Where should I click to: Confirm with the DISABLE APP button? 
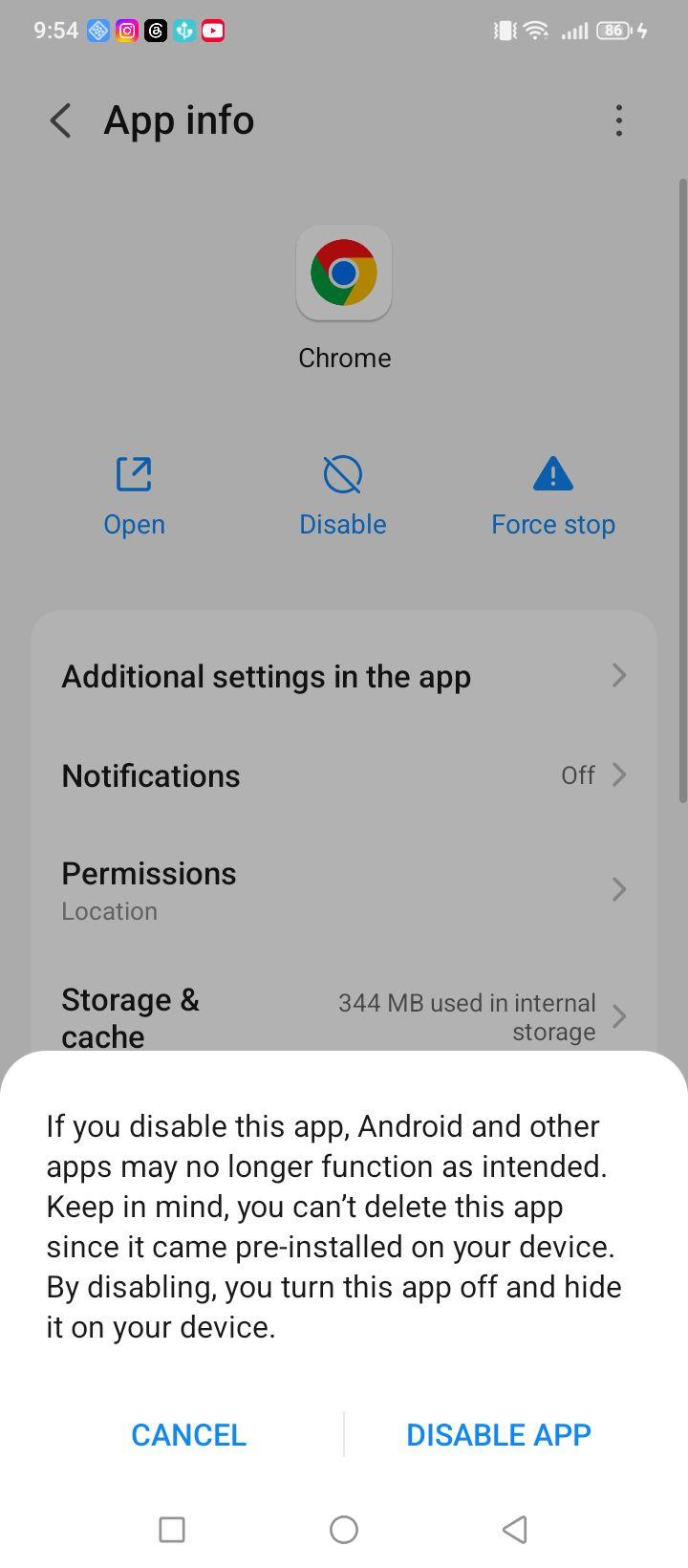(498, 1434)
